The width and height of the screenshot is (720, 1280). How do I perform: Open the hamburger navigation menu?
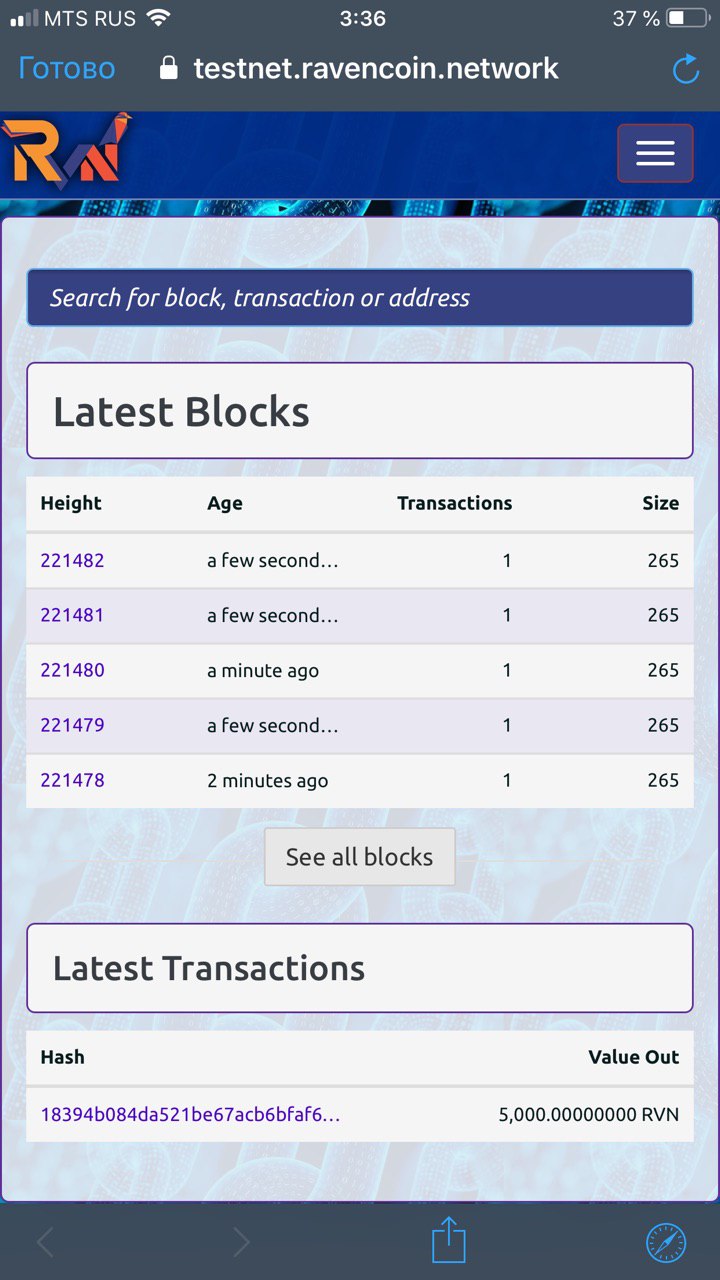655,153
